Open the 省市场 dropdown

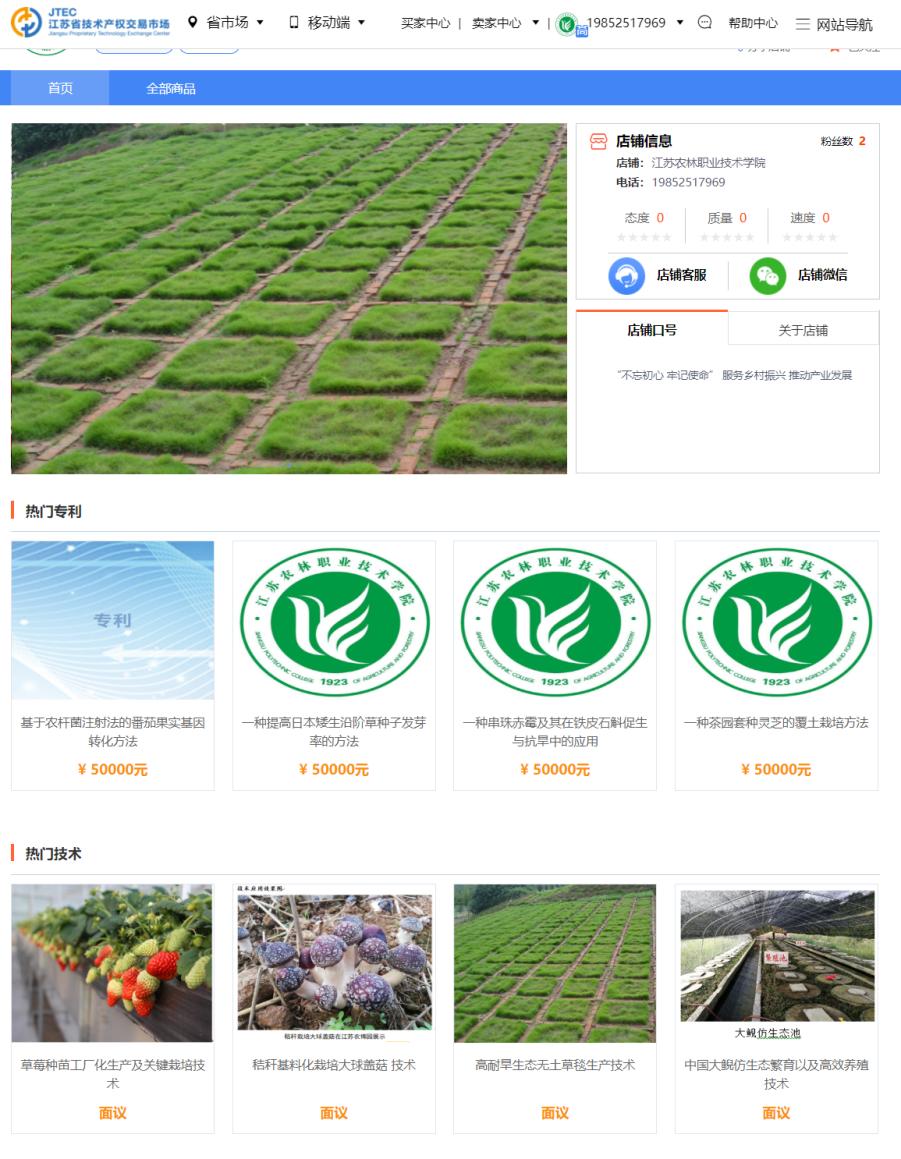(x=227, y=22)
